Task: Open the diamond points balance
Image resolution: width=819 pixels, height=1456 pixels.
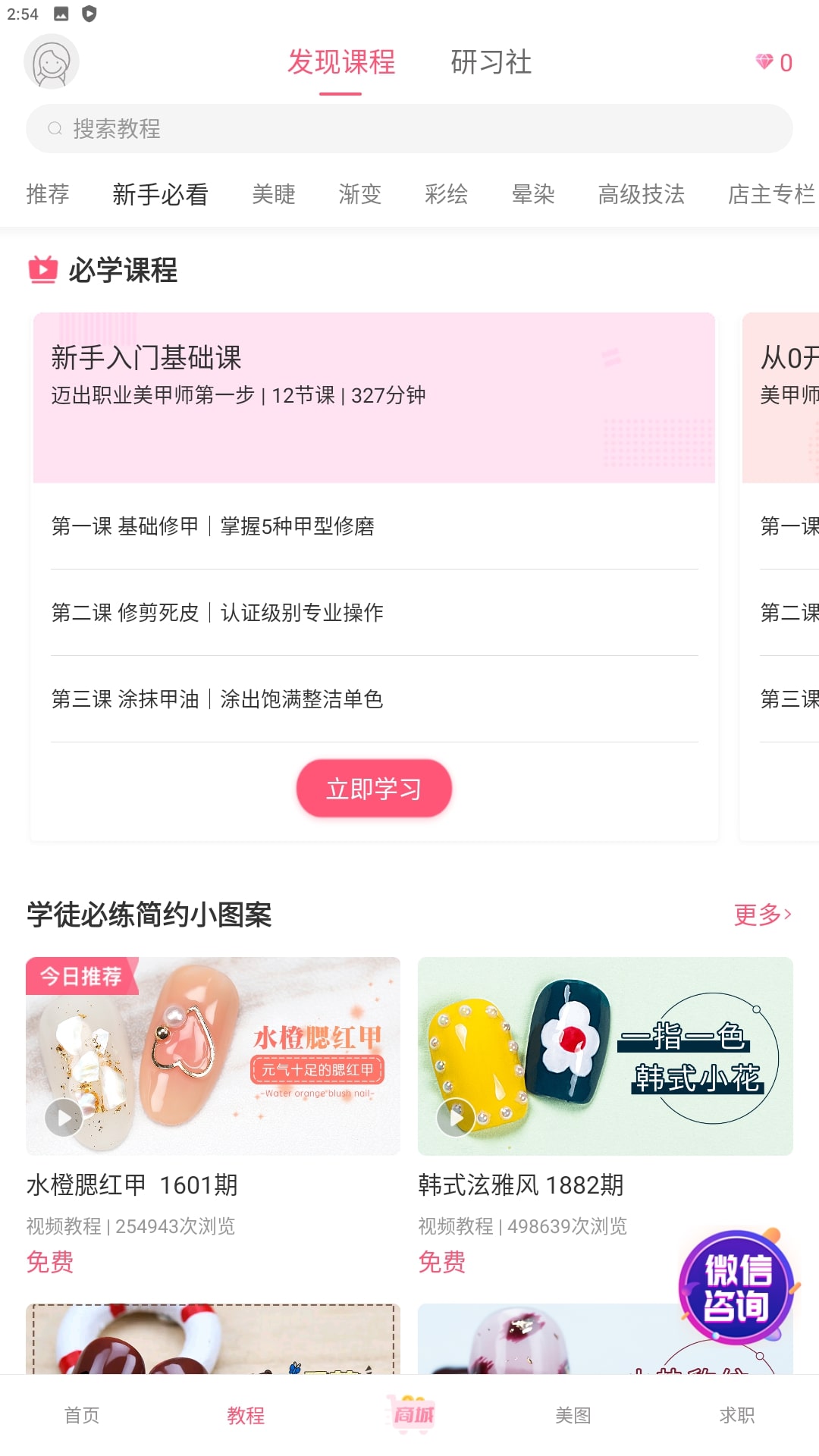Action: pyautogui.click(x=774, y=63)
